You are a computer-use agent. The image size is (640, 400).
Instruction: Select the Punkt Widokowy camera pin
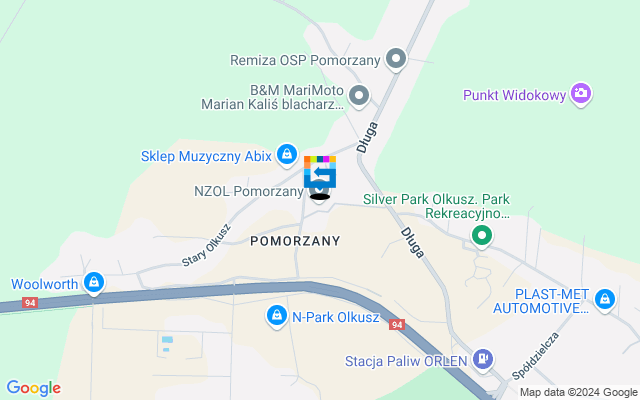(582, 95)
